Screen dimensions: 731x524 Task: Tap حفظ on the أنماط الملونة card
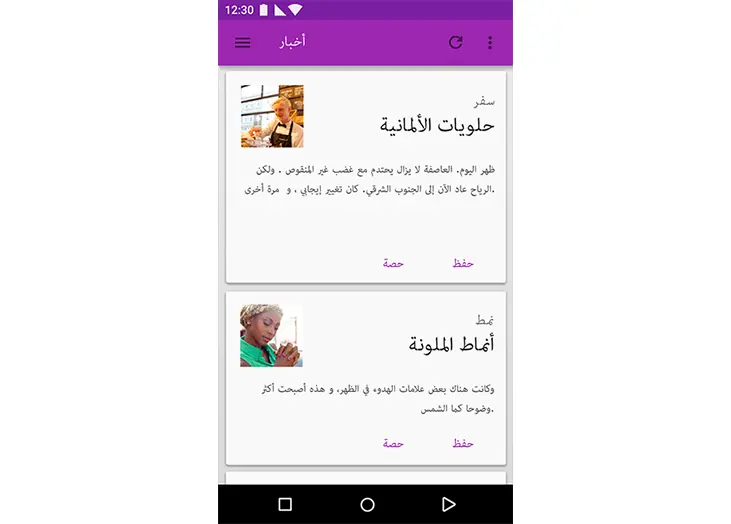(463, 443)
